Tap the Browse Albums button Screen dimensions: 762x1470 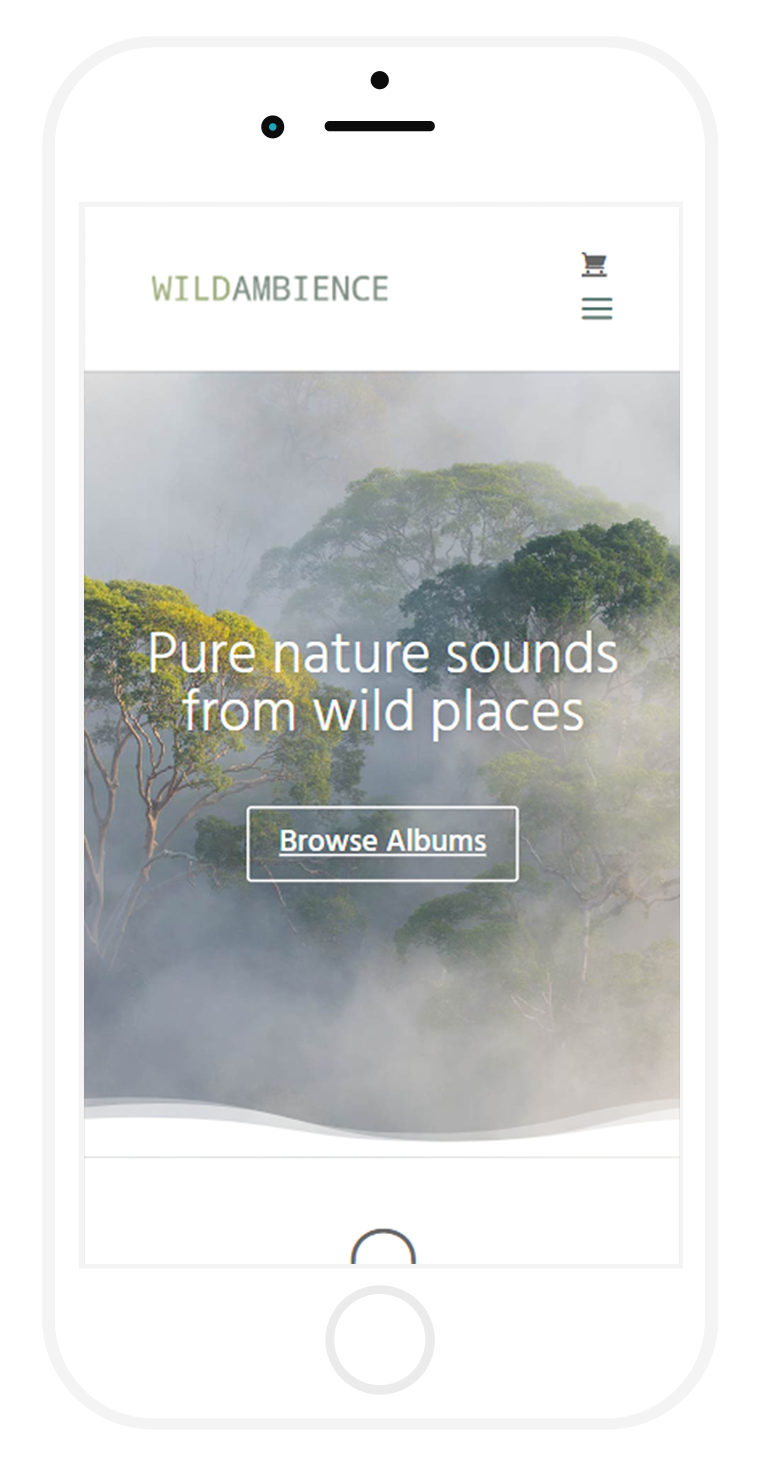point(382,843)
